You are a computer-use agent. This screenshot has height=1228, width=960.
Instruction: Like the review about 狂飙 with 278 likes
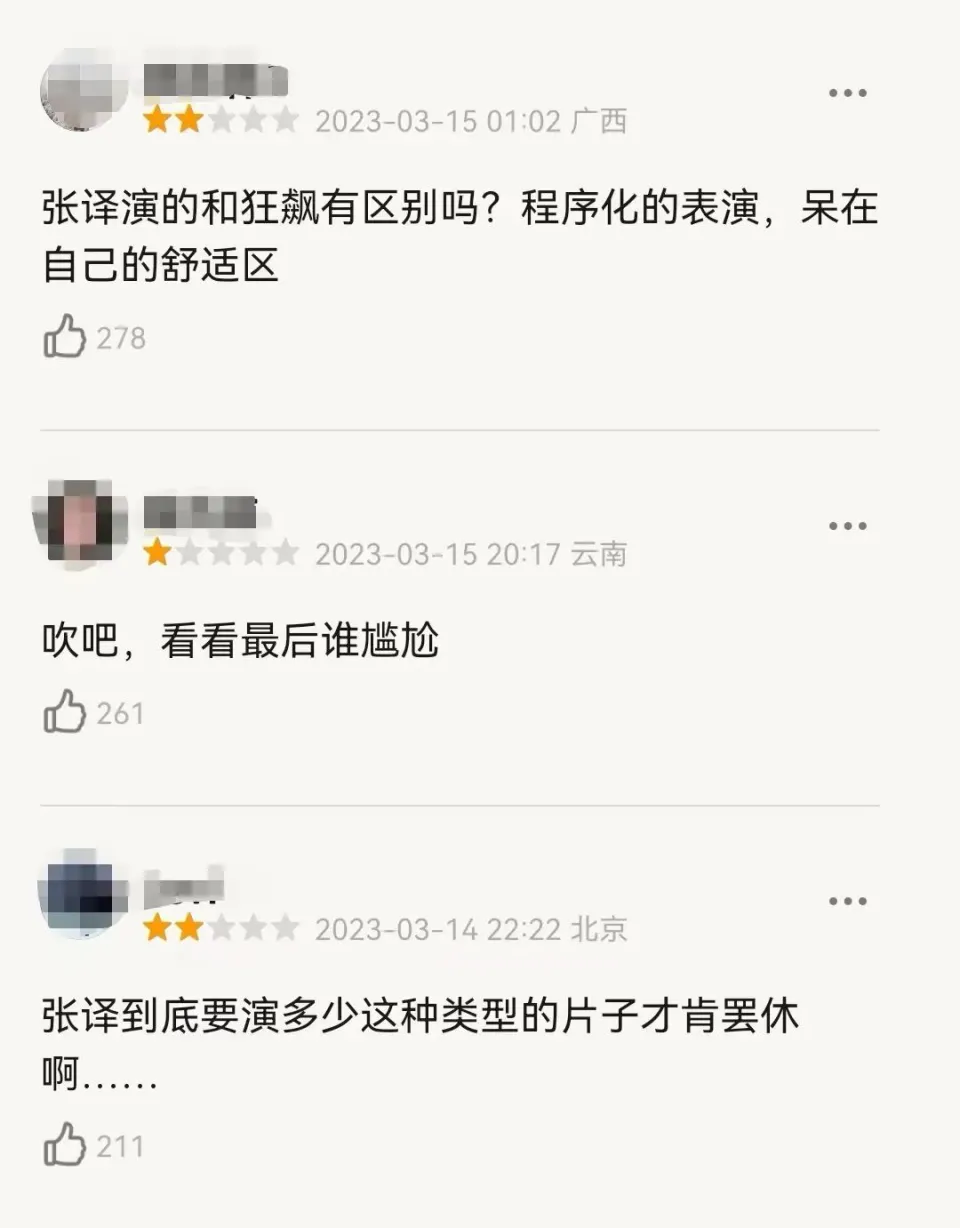tap(66, 336)
